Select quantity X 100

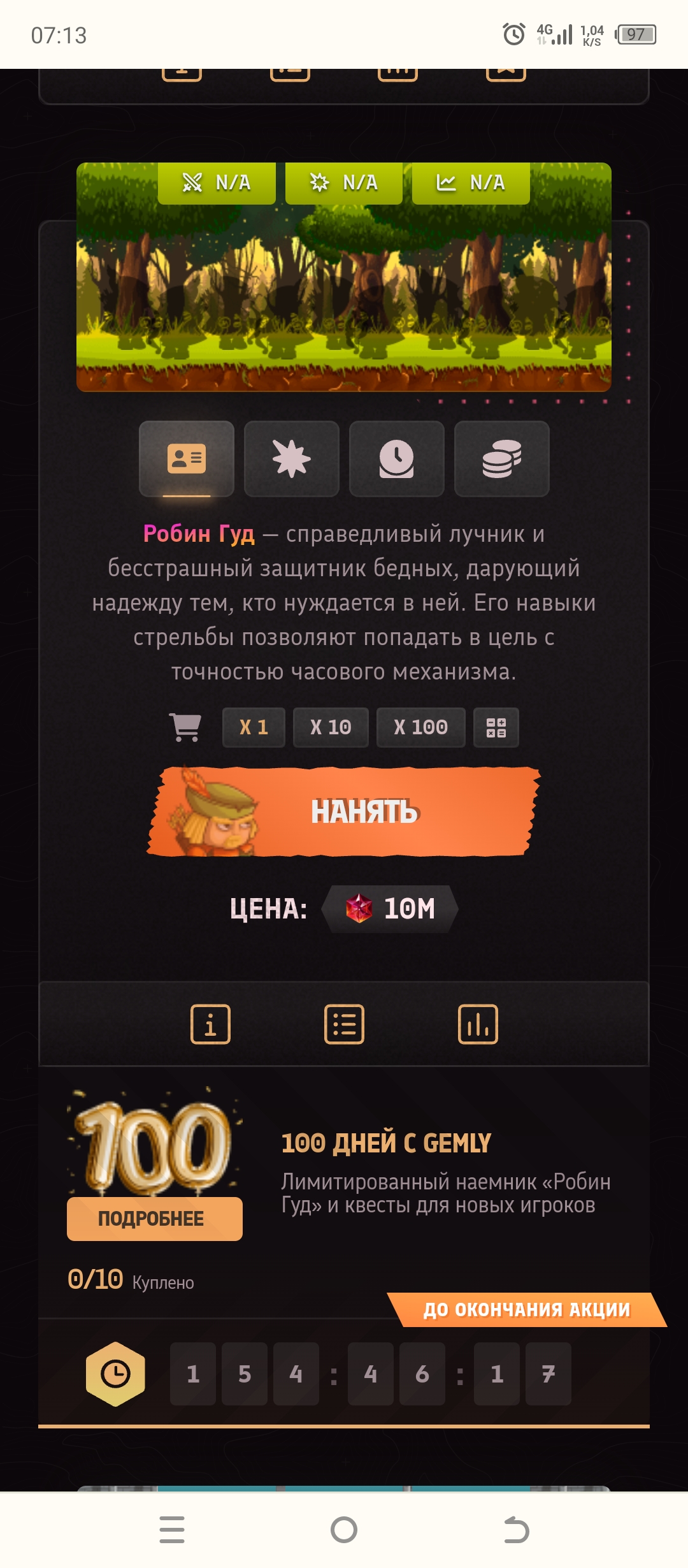pos(420,727)
